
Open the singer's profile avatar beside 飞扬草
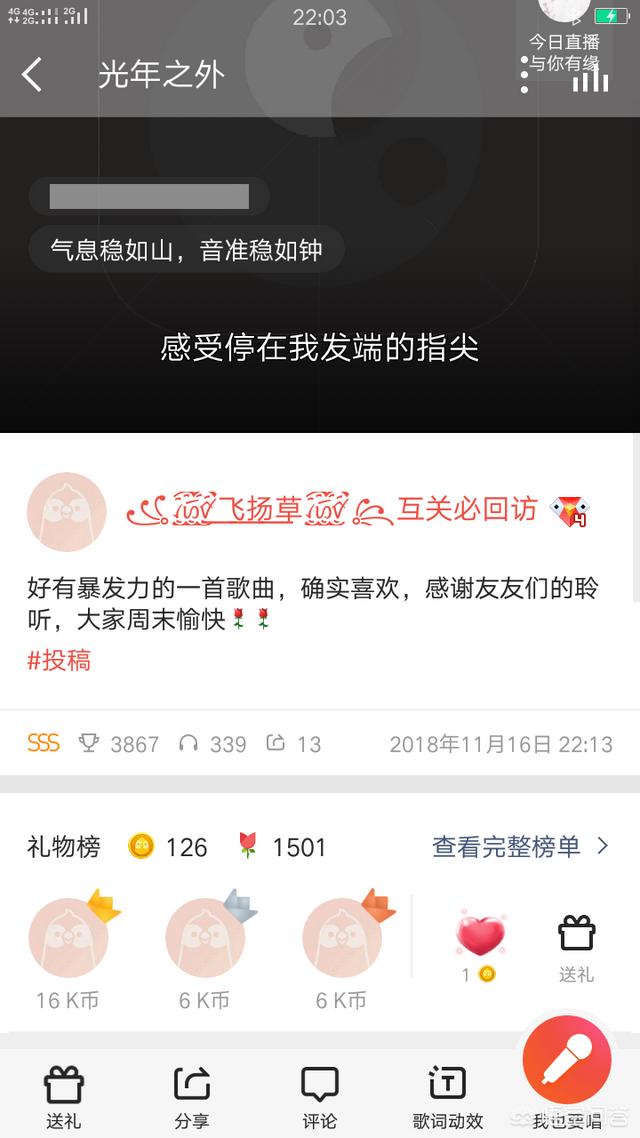(x=67, y=512)
